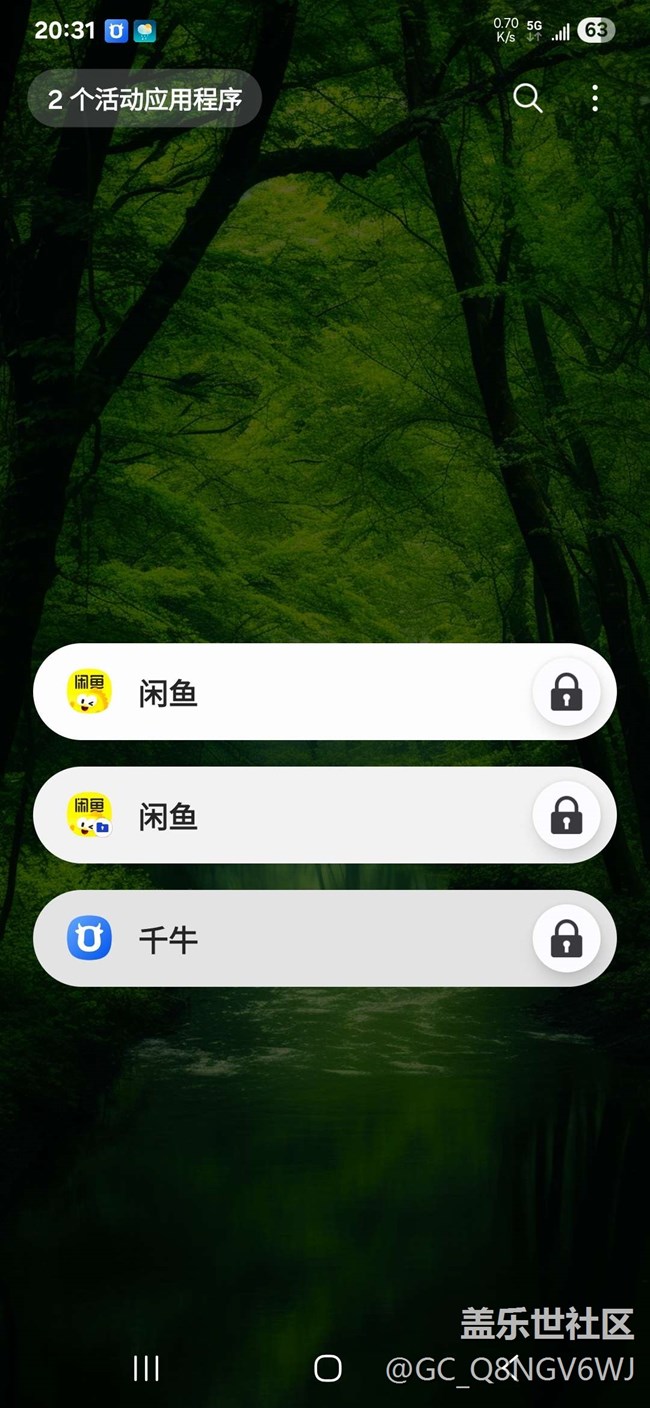Open the second 闲鱼 row with work badge

[x=280, y=816]
